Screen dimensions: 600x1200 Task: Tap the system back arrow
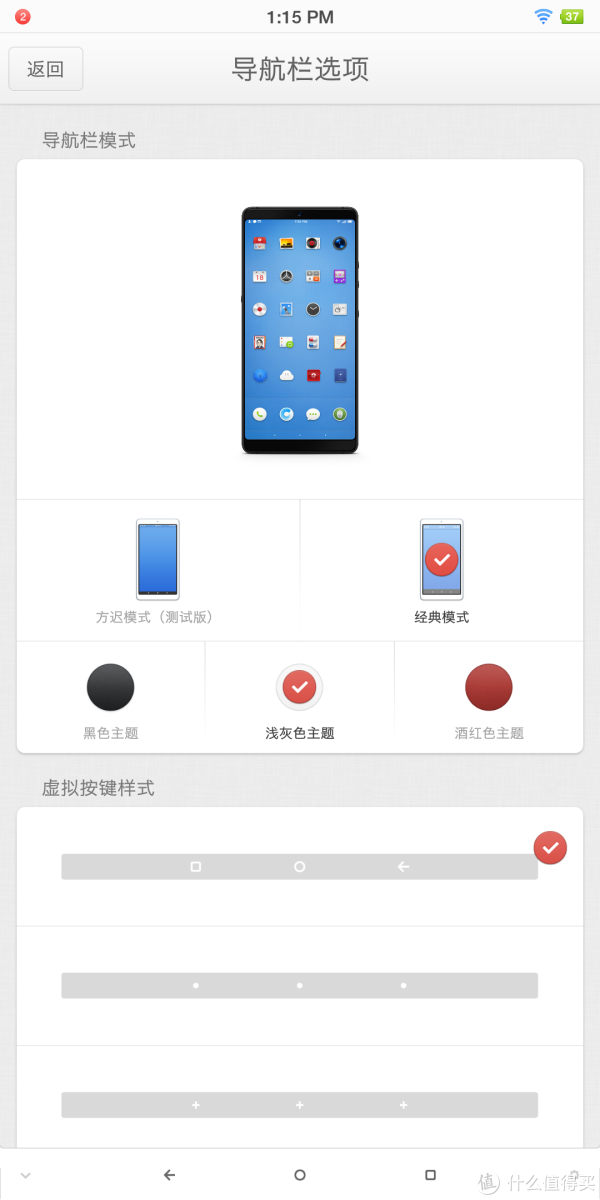(x=169, y=1175)
